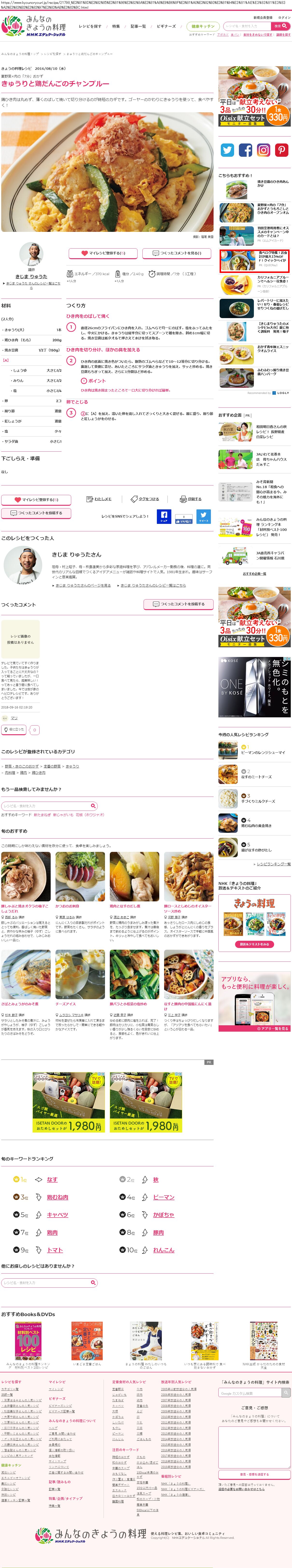Open the ピーマンのレンジシューマイ ranking recipe
Image resolution: width=292 pixels, height=1568 pixels.
tap(263, 752)
